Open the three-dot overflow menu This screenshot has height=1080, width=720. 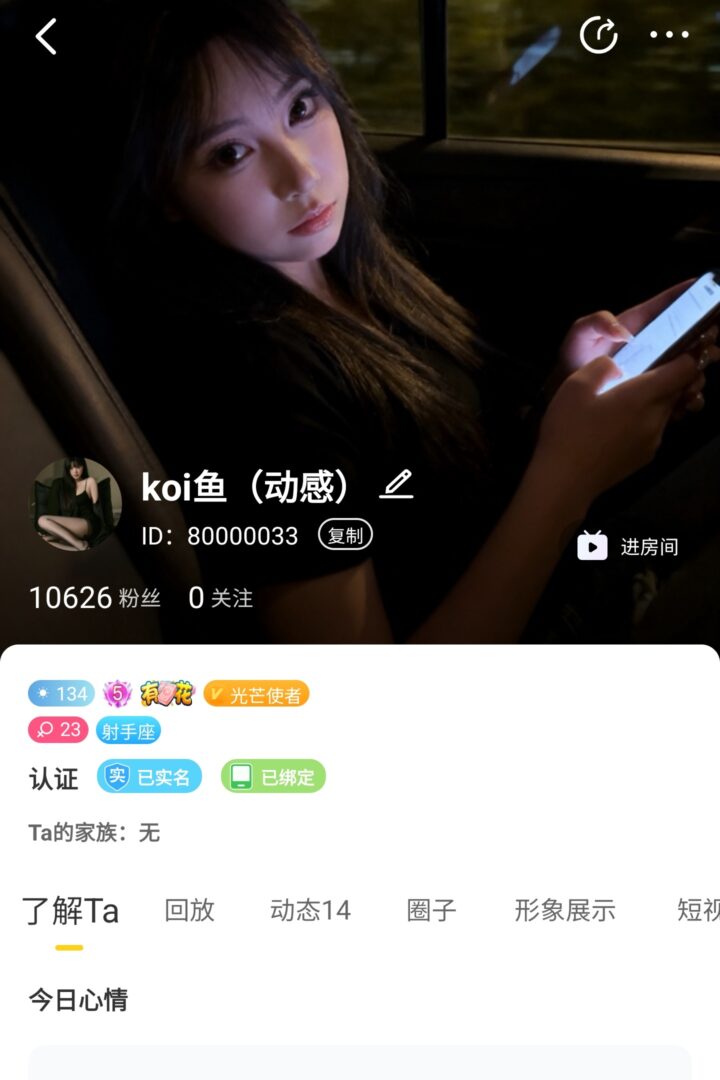[x=669, y=35]
